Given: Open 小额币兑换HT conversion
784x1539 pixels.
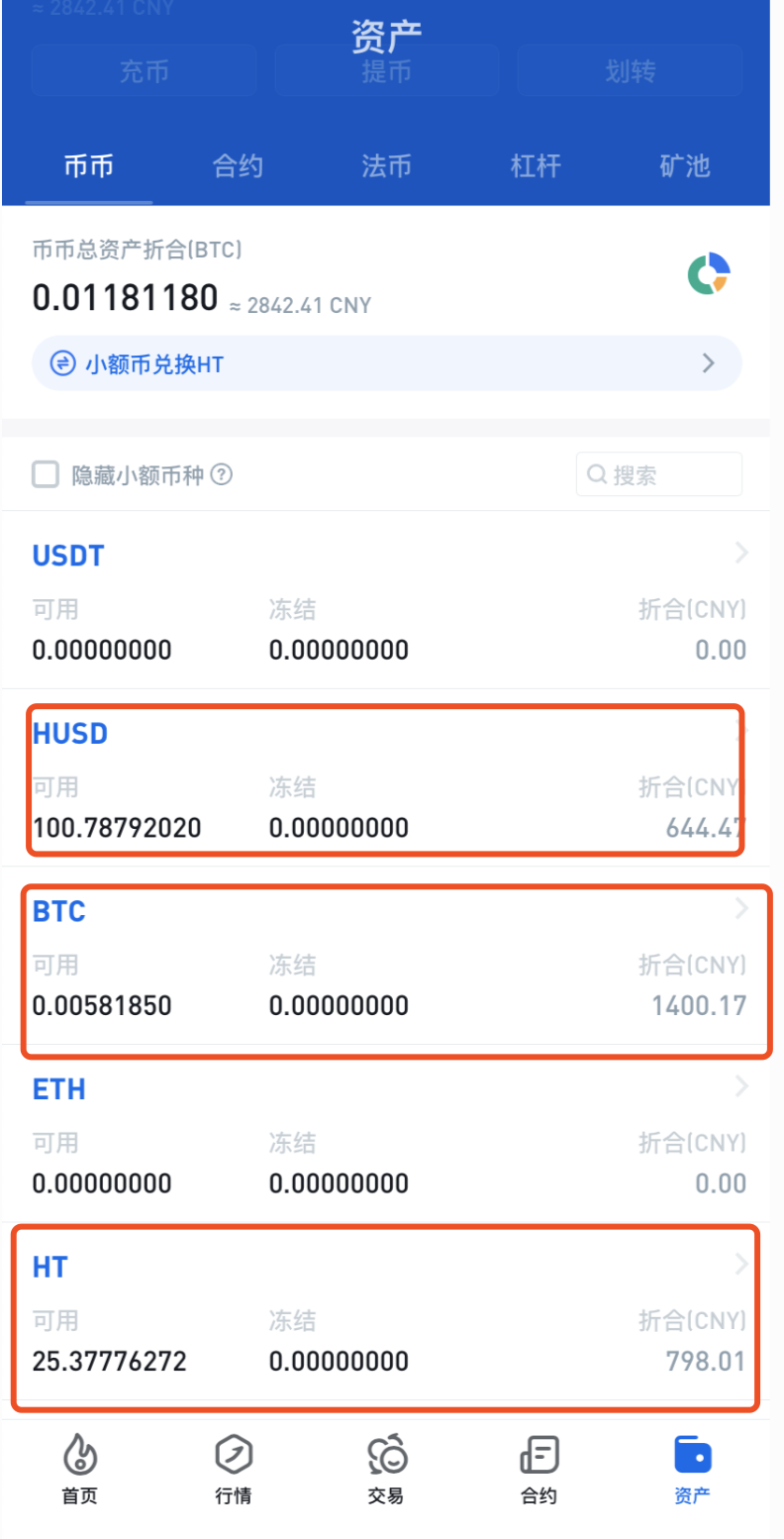Looking at the screenshot, I should point(387,363).
